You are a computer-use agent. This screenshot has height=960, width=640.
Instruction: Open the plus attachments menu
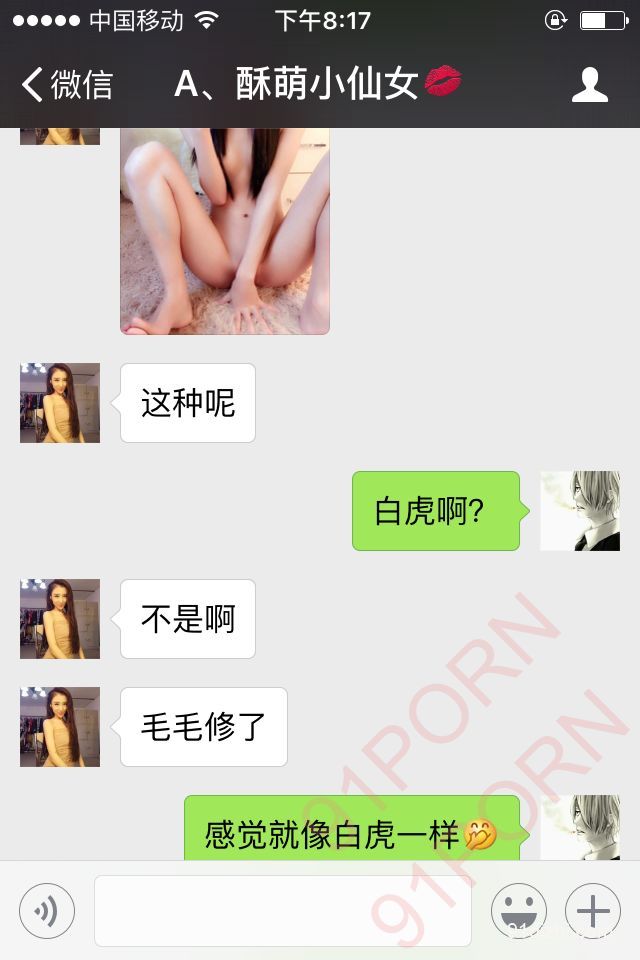pos(592,911)
